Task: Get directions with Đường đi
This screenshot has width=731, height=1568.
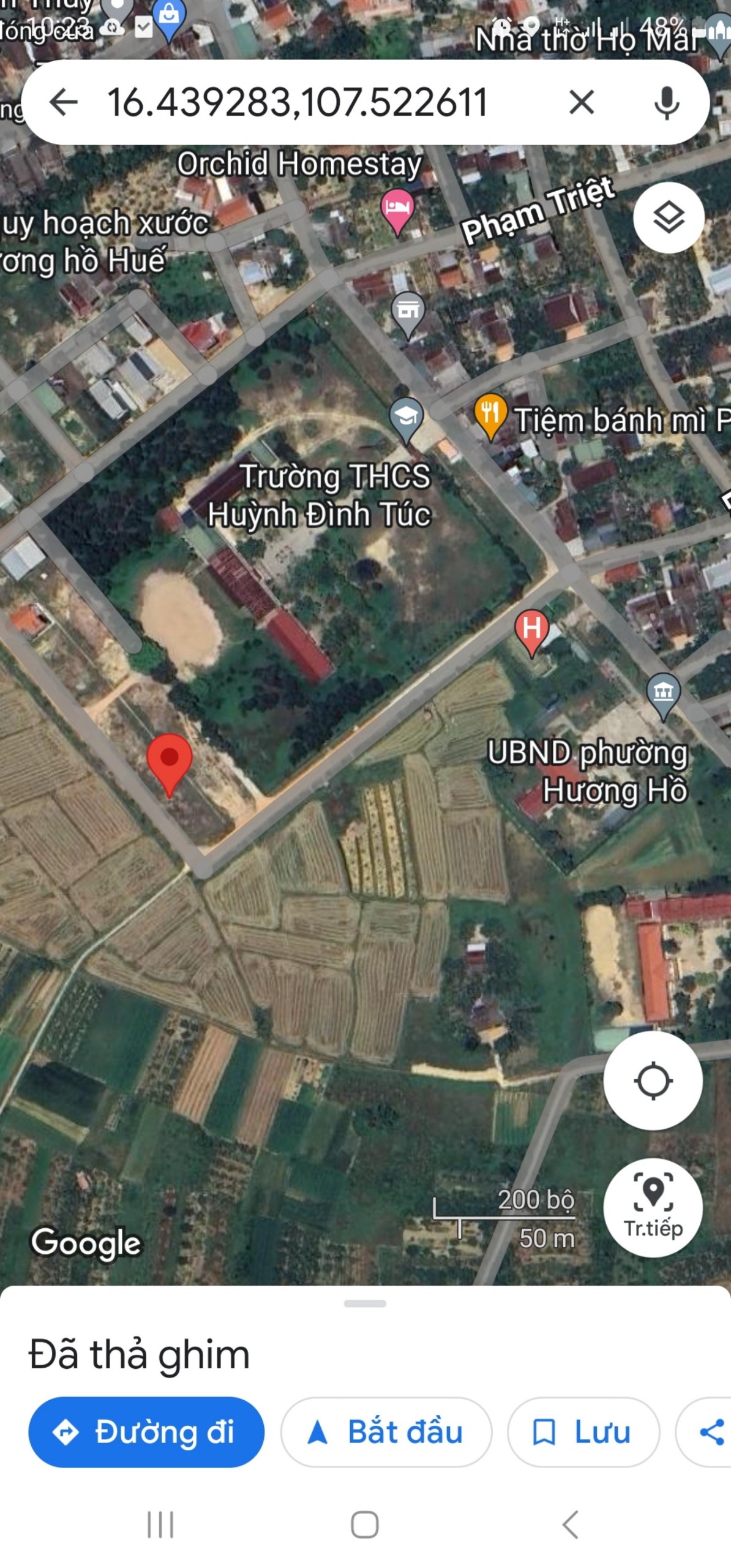Action: coord(146,1432)
